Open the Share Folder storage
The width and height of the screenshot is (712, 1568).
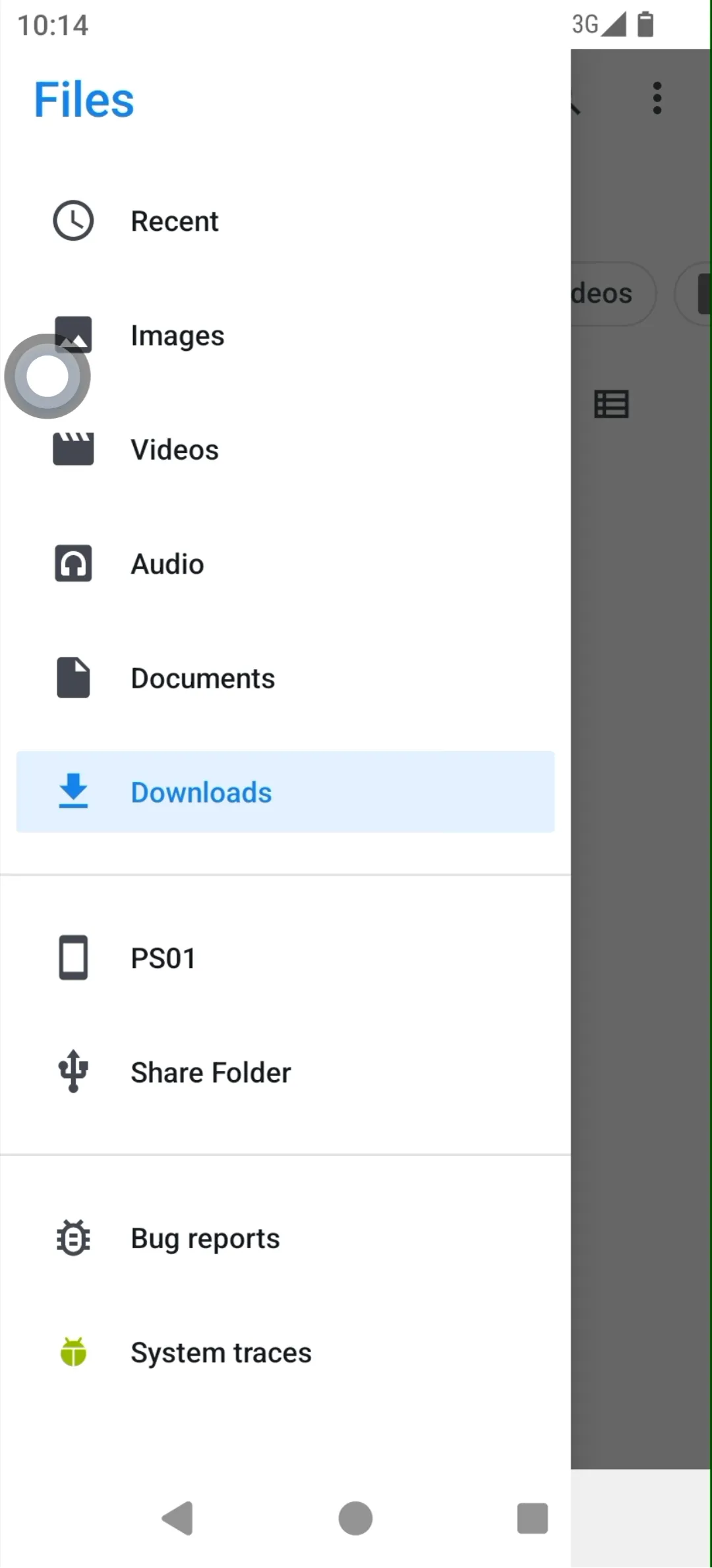click(x=210, y=1073)
